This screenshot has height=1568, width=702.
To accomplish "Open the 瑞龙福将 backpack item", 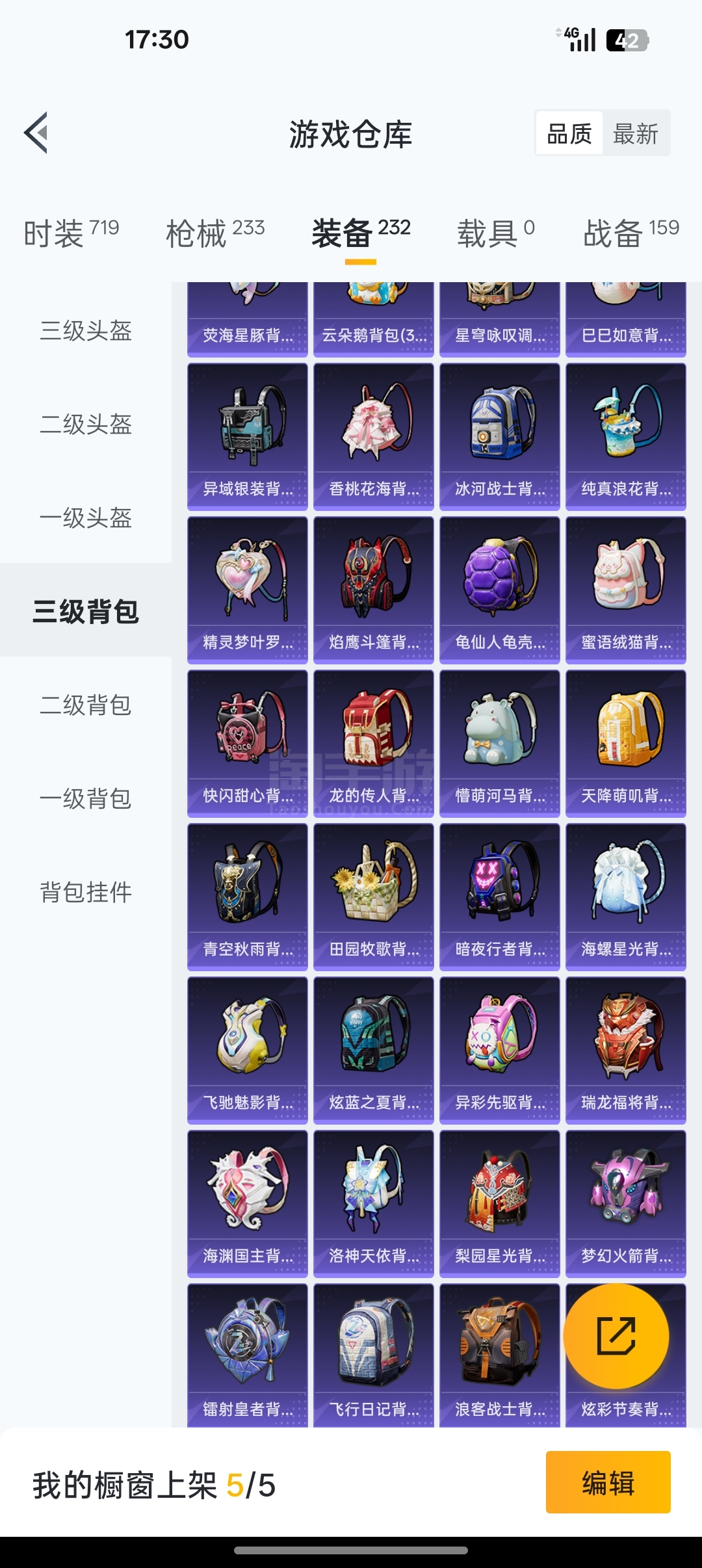I will click(x=626, y=1051).
